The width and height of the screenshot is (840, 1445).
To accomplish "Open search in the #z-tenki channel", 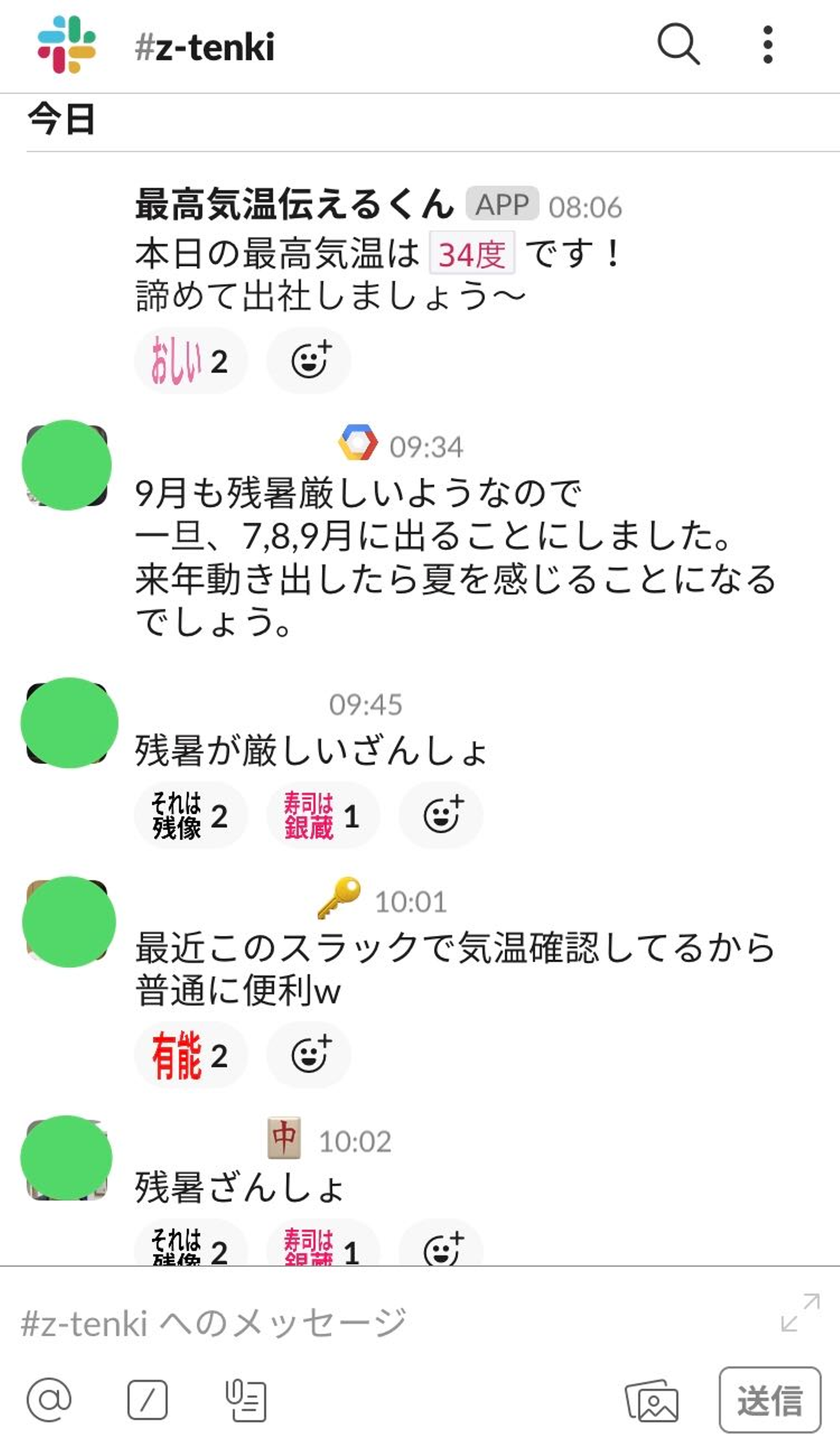I will point(678,44).
